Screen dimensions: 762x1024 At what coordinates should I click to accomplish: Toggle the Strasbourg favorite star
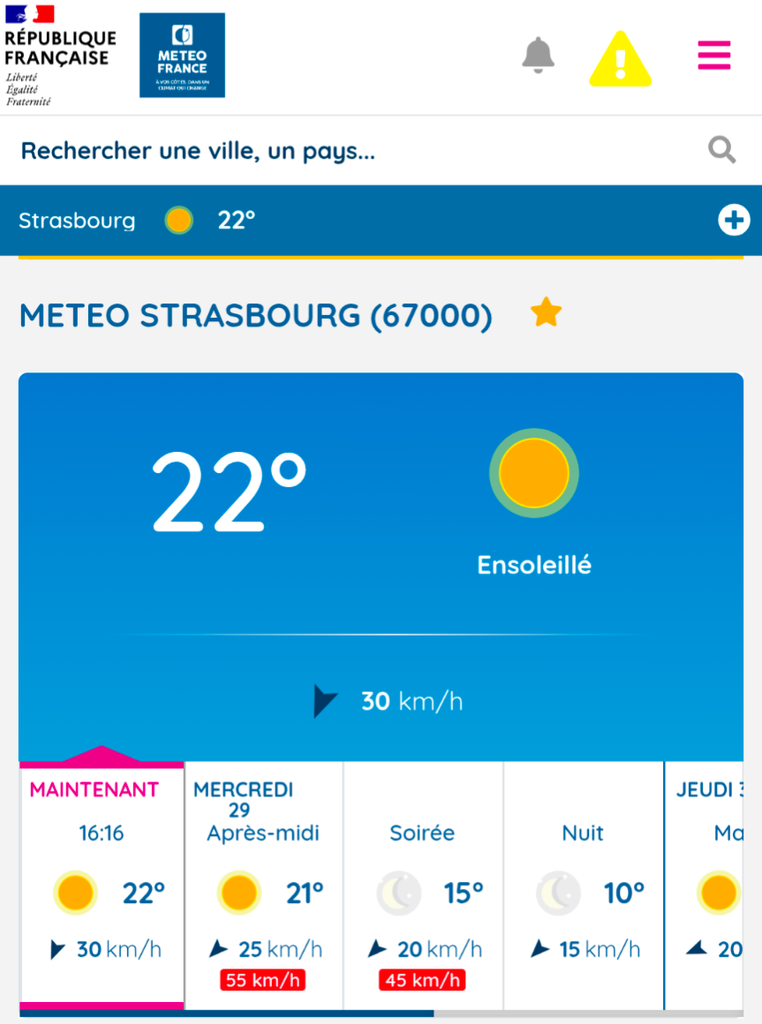(x=546, y=314)
